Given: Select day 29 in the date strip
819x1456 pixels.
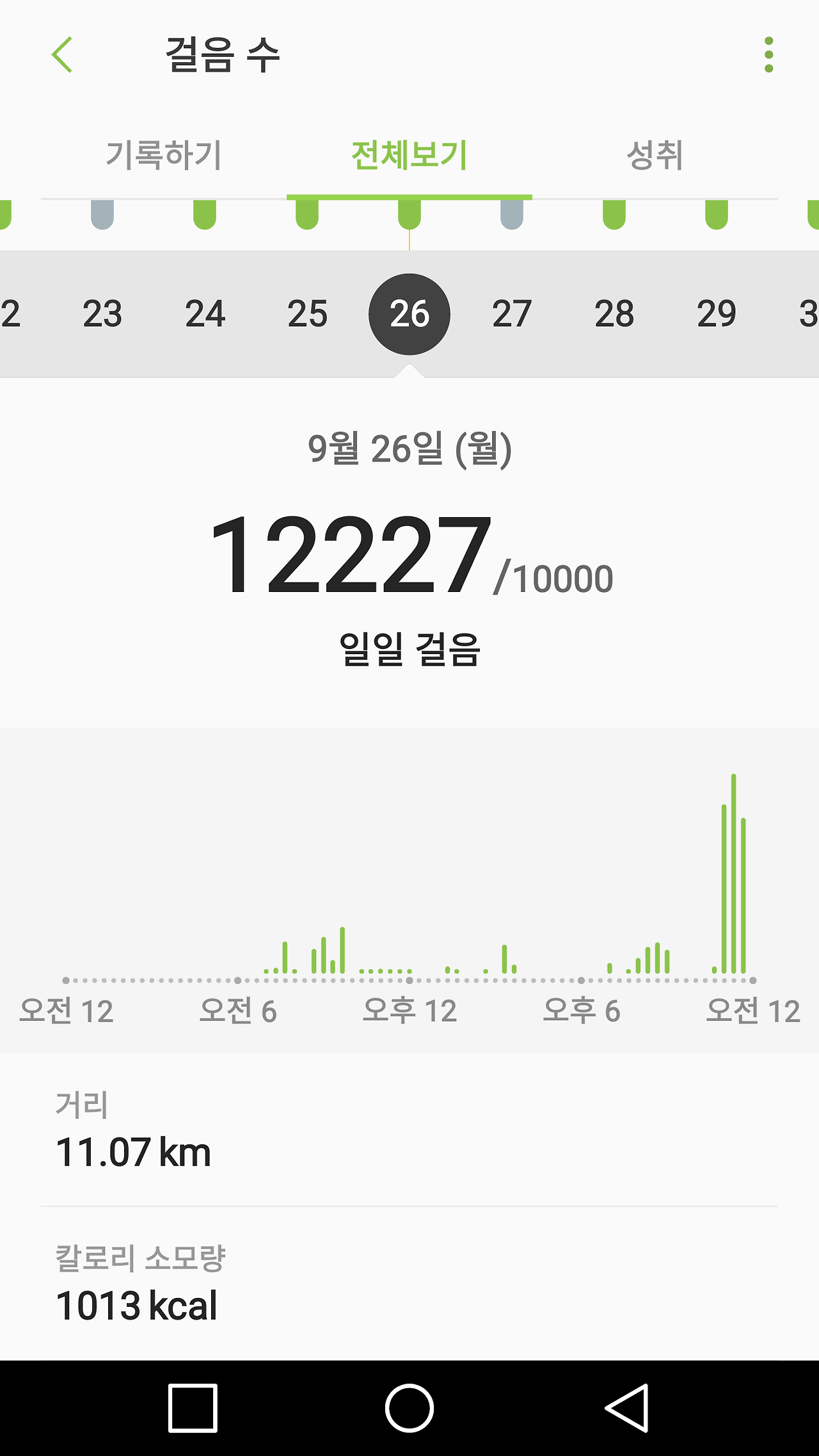Looking at the screenshot, I should click(717, 314).
